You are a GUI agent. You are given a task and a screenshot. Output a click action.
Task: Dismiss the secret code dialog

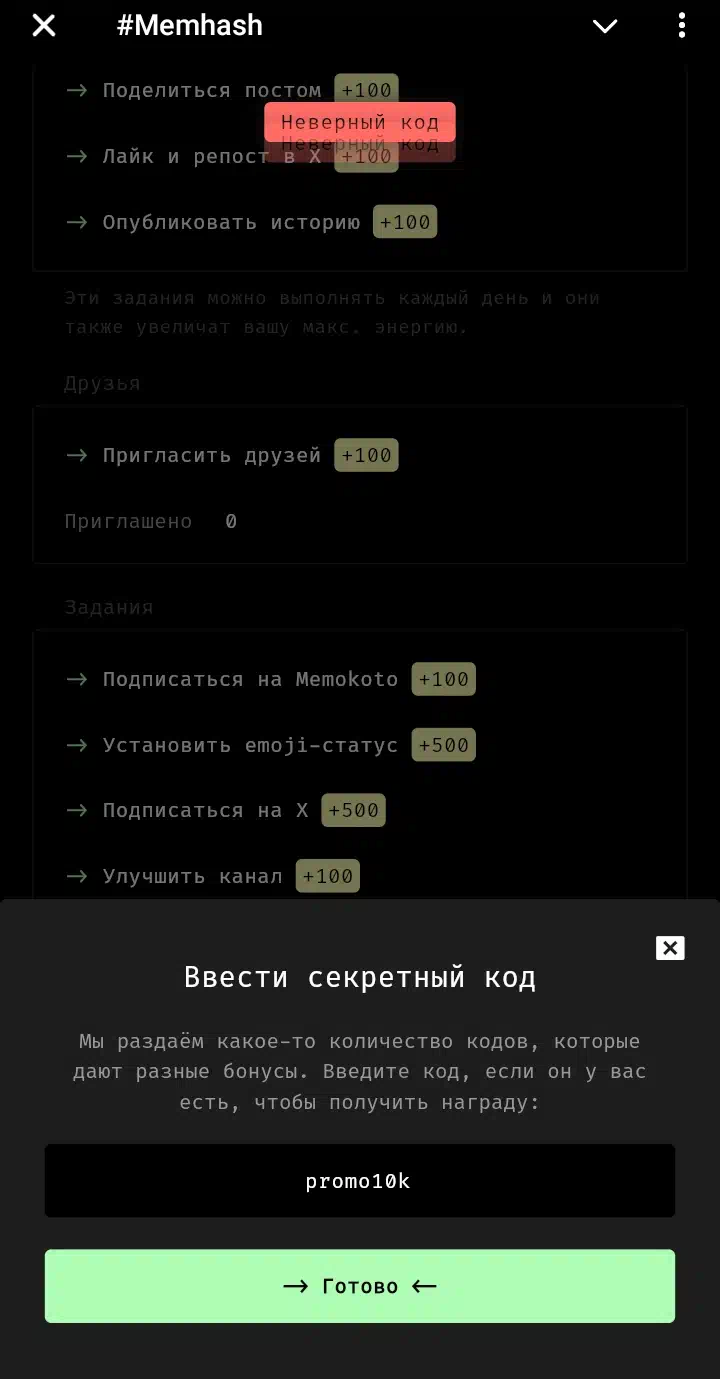(x=670, y=948)
